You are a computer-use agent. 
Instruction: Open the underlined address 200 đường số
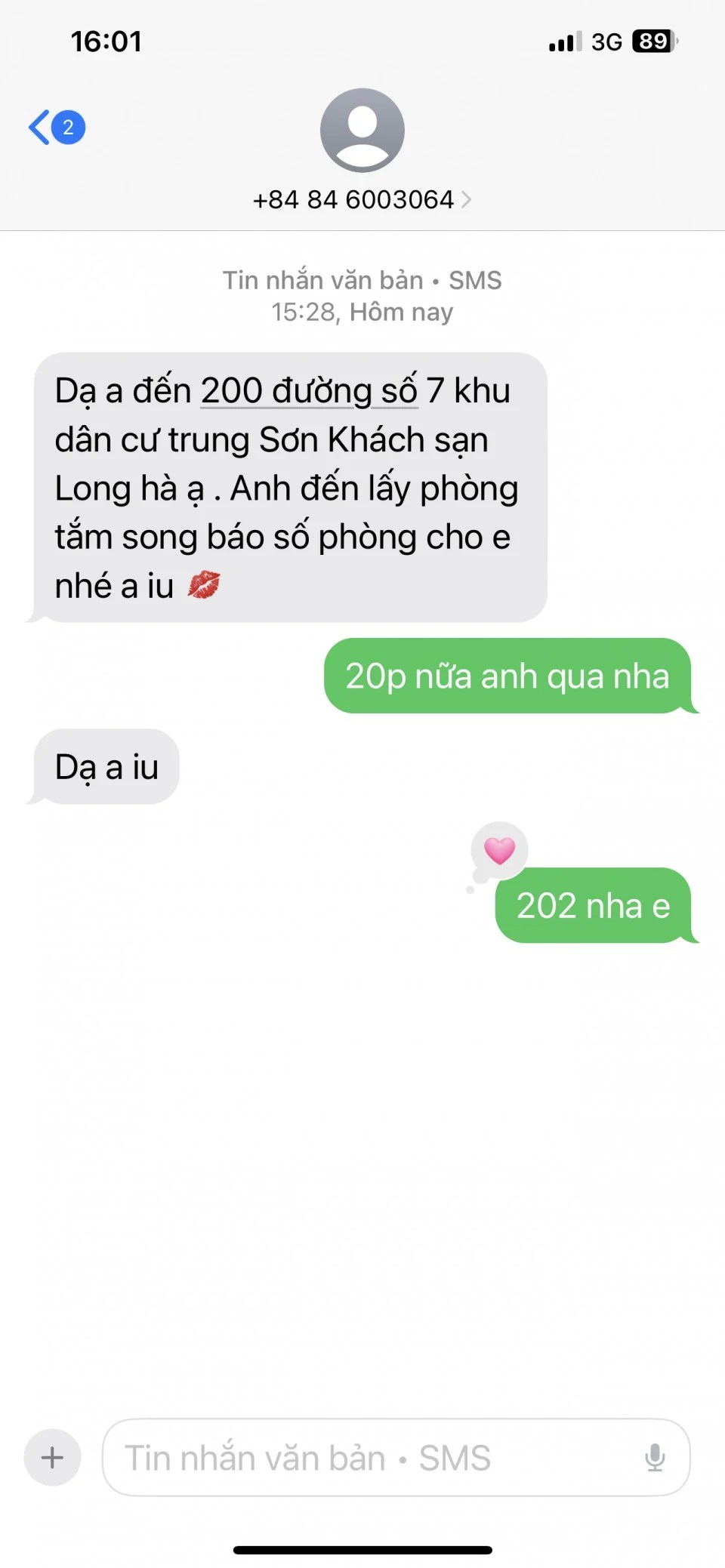click(x=308, y=391)
